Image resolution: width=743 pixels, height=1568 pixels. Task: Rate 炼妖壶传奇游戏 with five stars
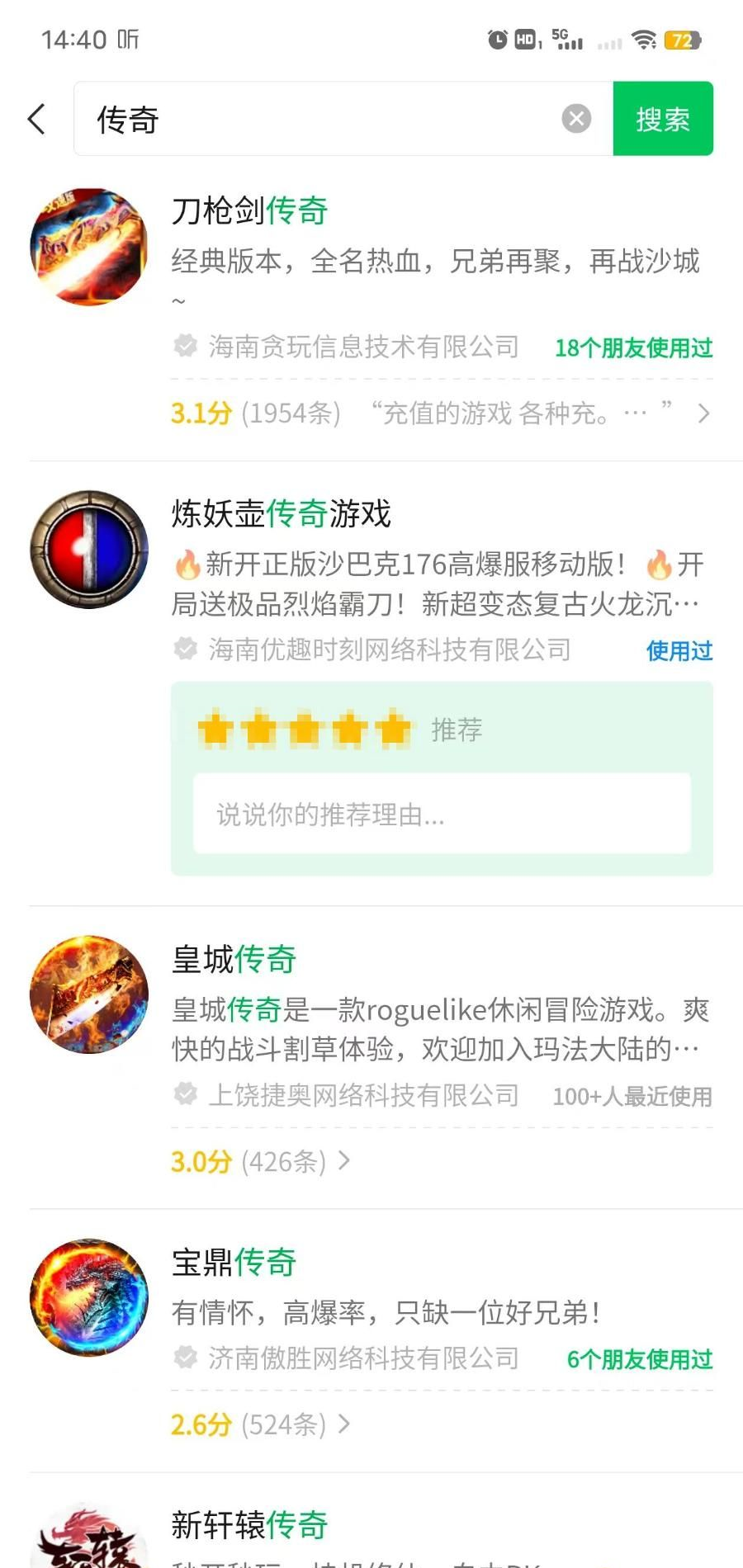click(394, 730)
